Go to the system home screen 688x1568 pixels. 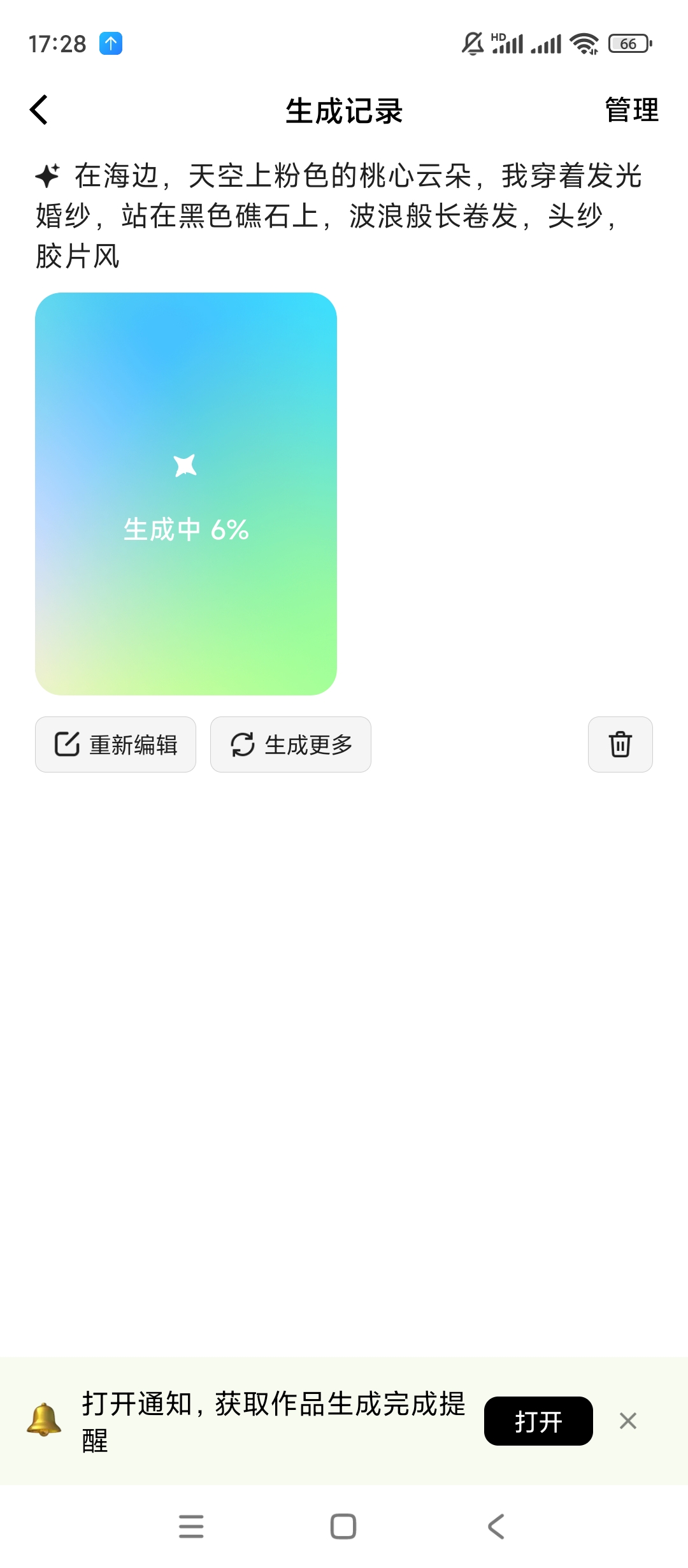point(343,1527)
